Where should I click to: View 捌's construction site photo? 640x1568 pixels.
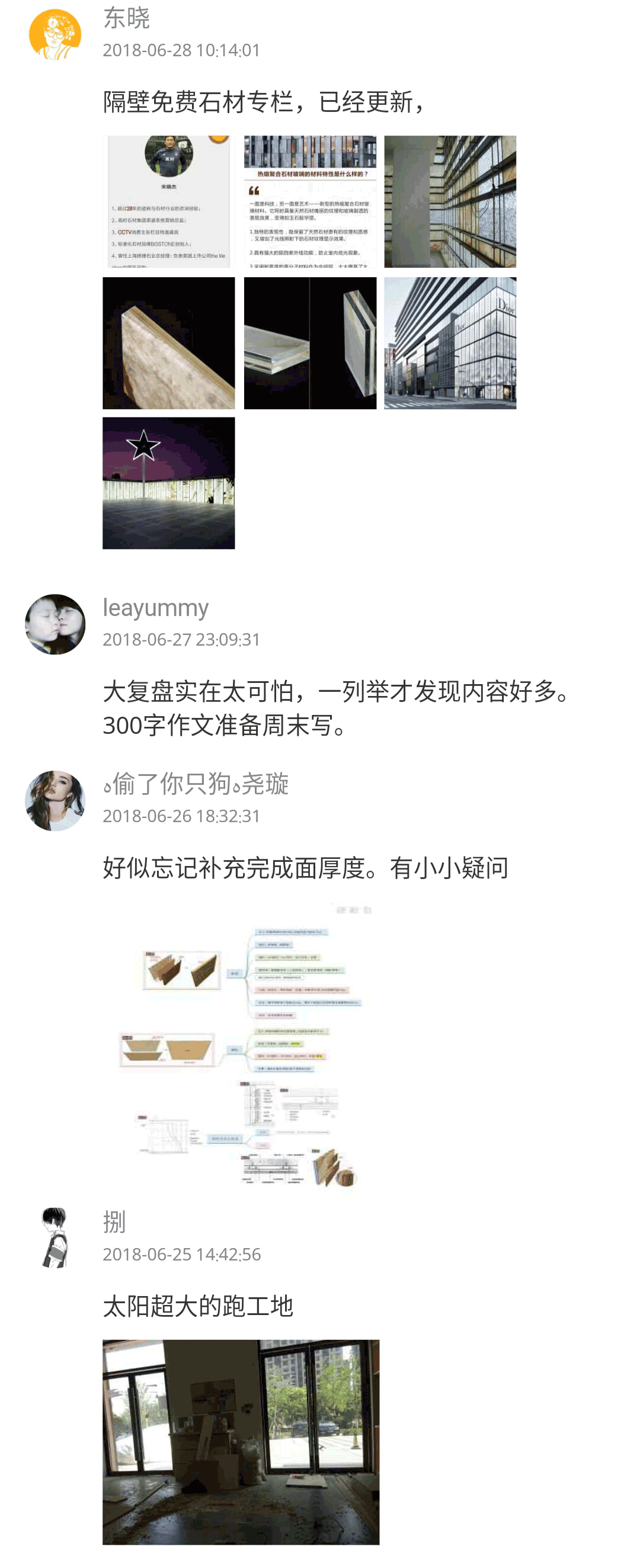241,1441
